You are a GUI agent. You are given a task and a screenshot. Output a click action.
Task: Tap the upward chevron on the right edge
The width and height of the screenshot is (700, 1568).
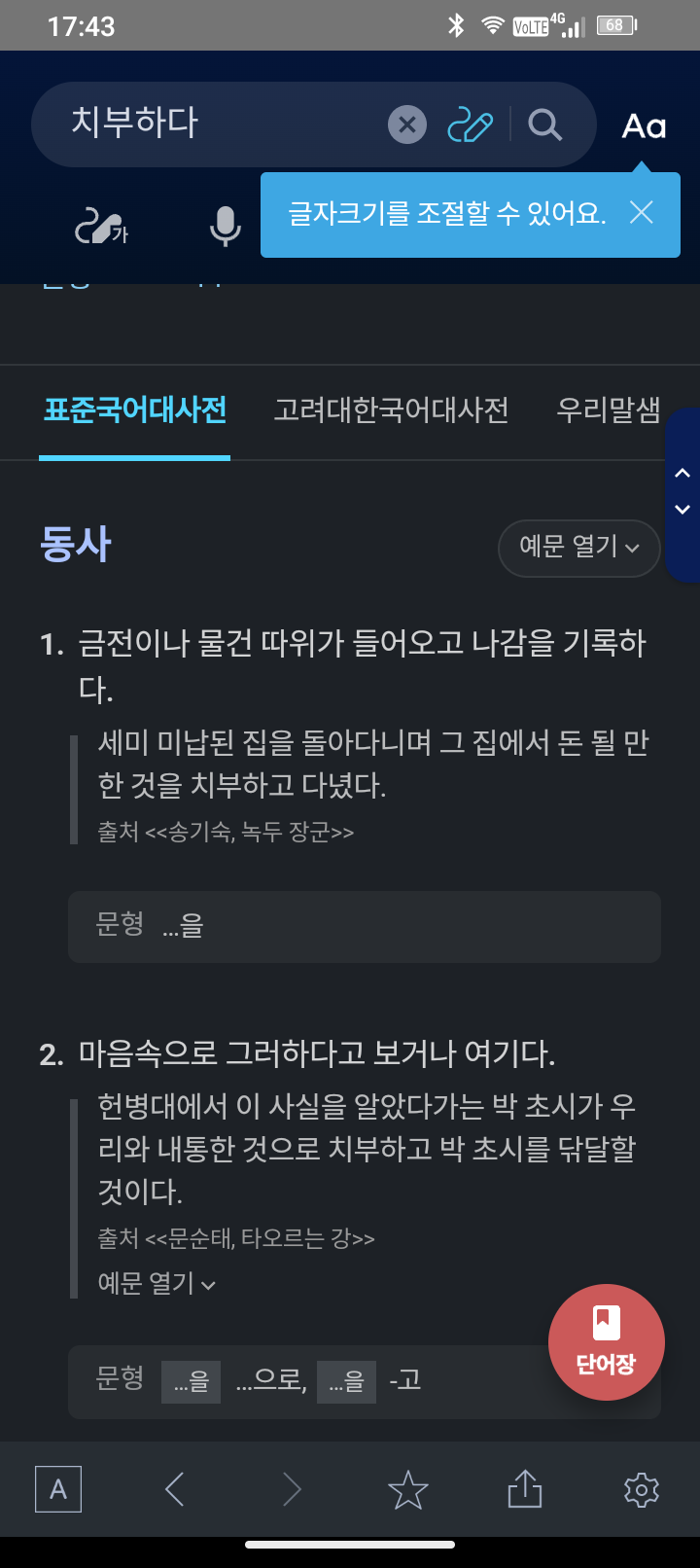pyautogui.click(x=682, y=474)
